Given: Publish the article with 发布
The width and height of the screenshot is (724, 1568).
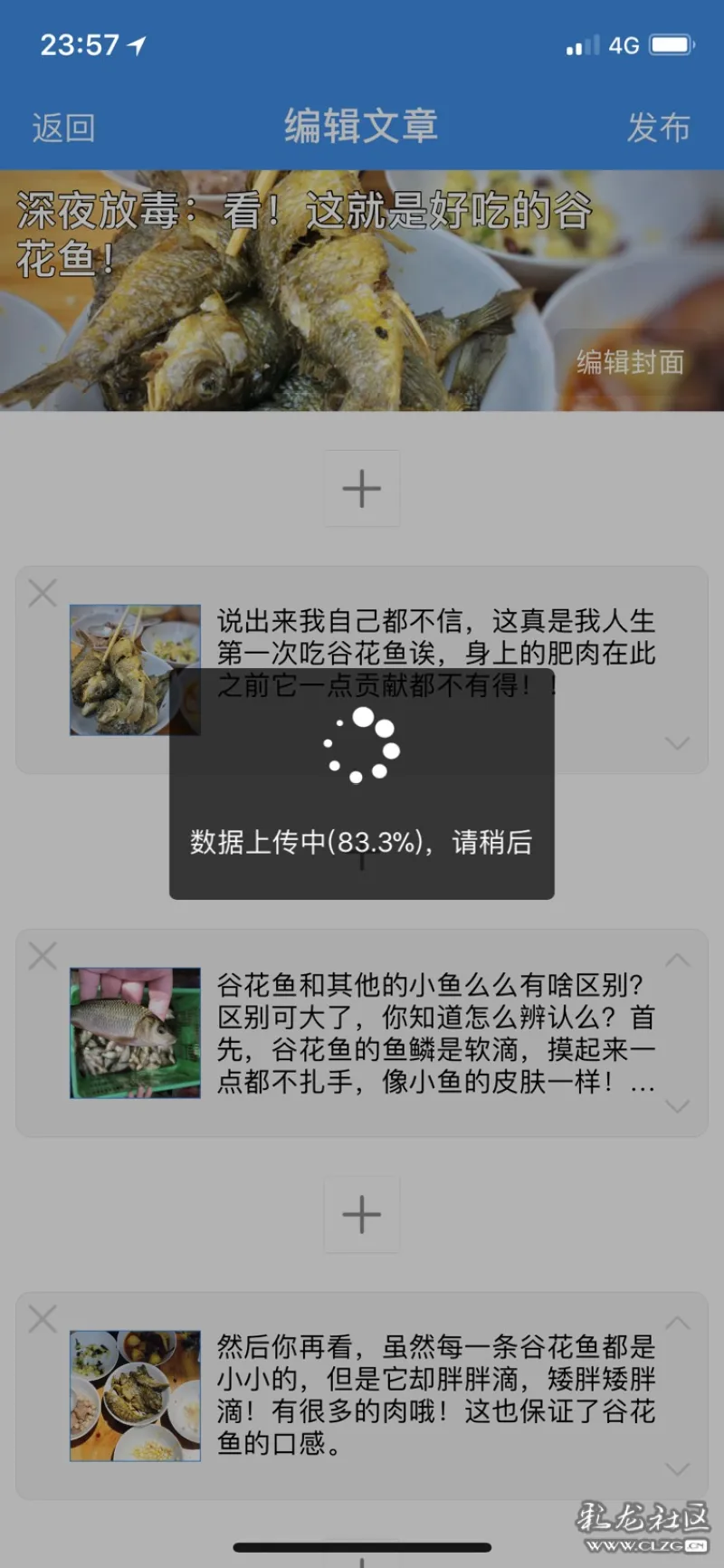Looking at the screenshot, I should pos(659,128).
